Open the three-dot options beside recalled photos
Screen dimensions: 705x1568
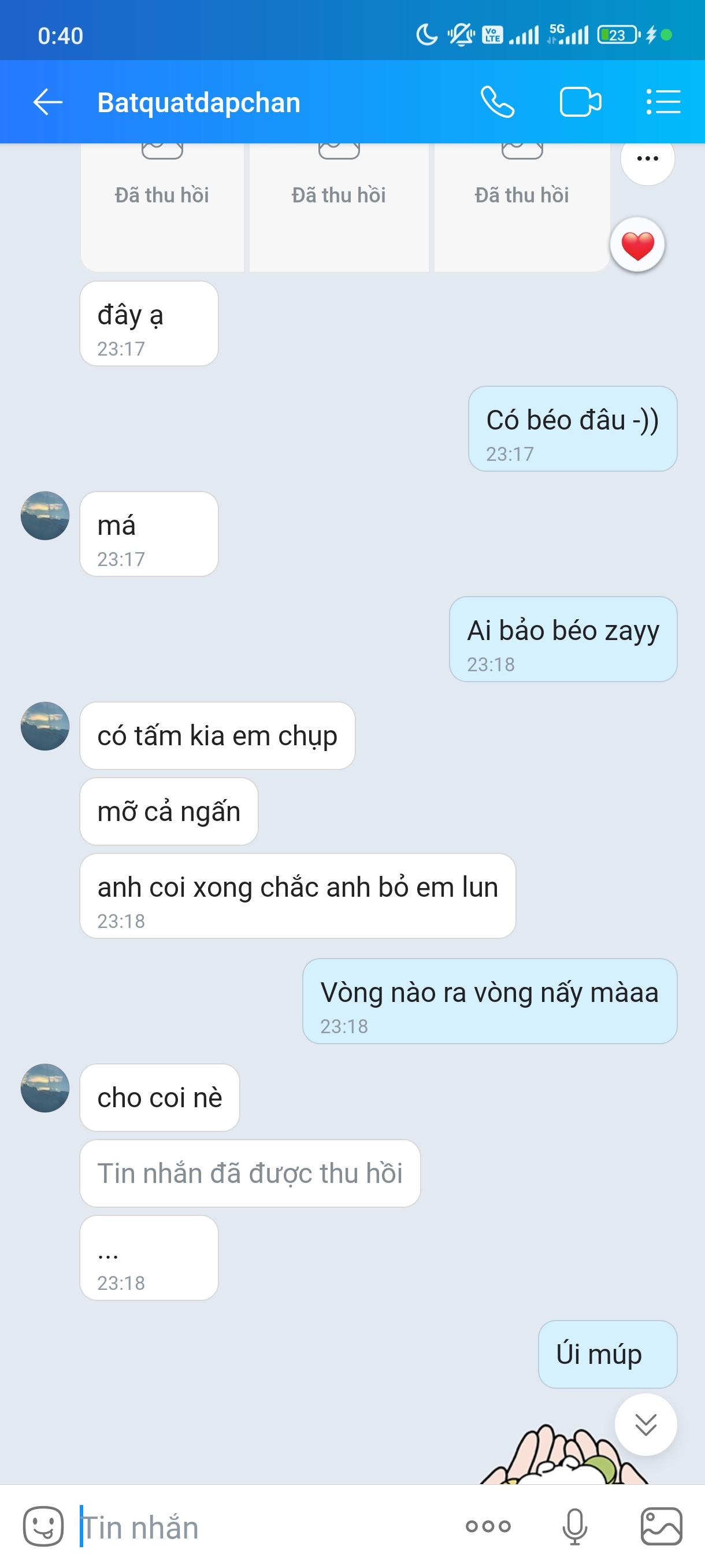pyautogui.click(x=647, y=160)
